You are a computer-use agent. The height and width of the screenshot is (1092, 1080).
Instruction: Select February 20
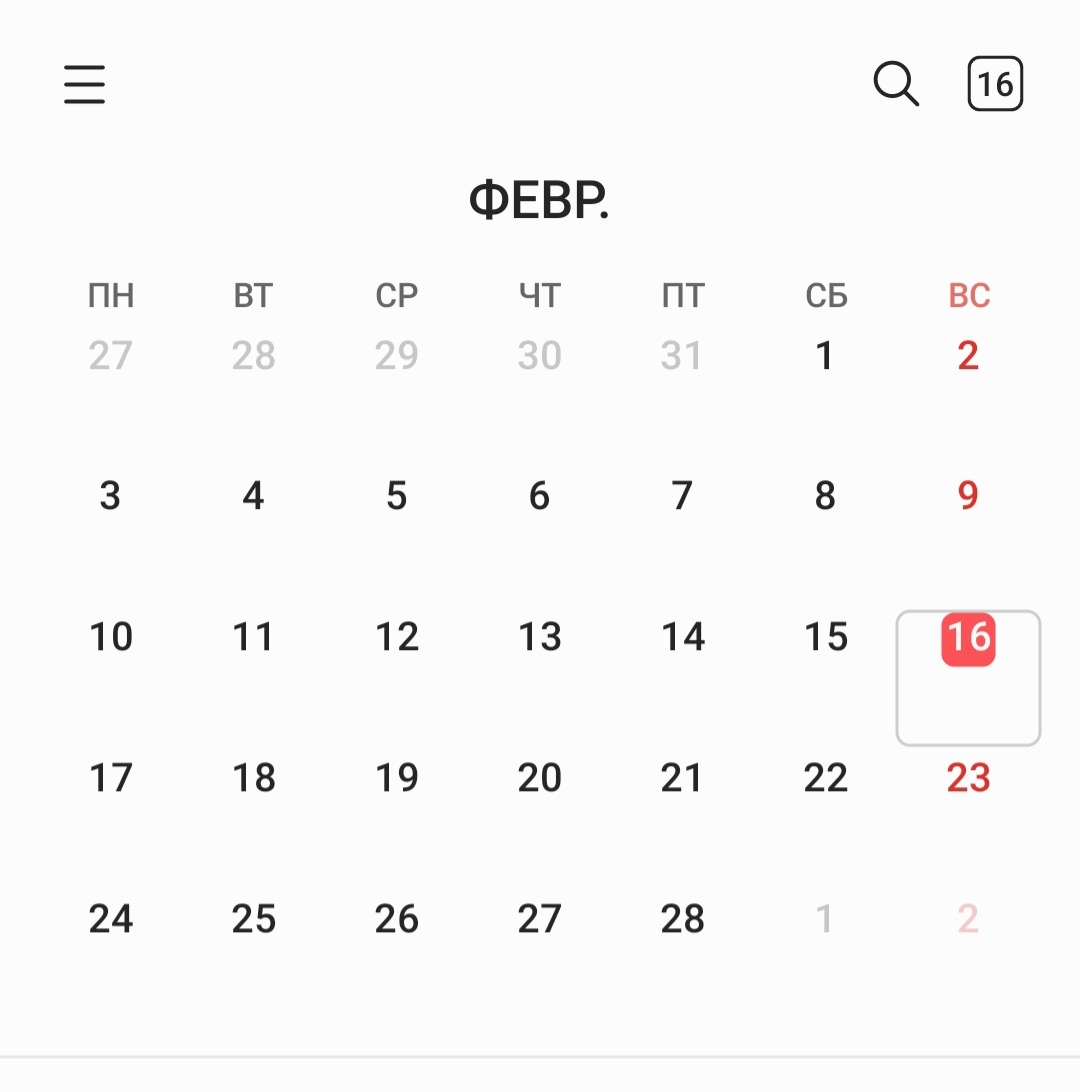(x=539, y=778)
